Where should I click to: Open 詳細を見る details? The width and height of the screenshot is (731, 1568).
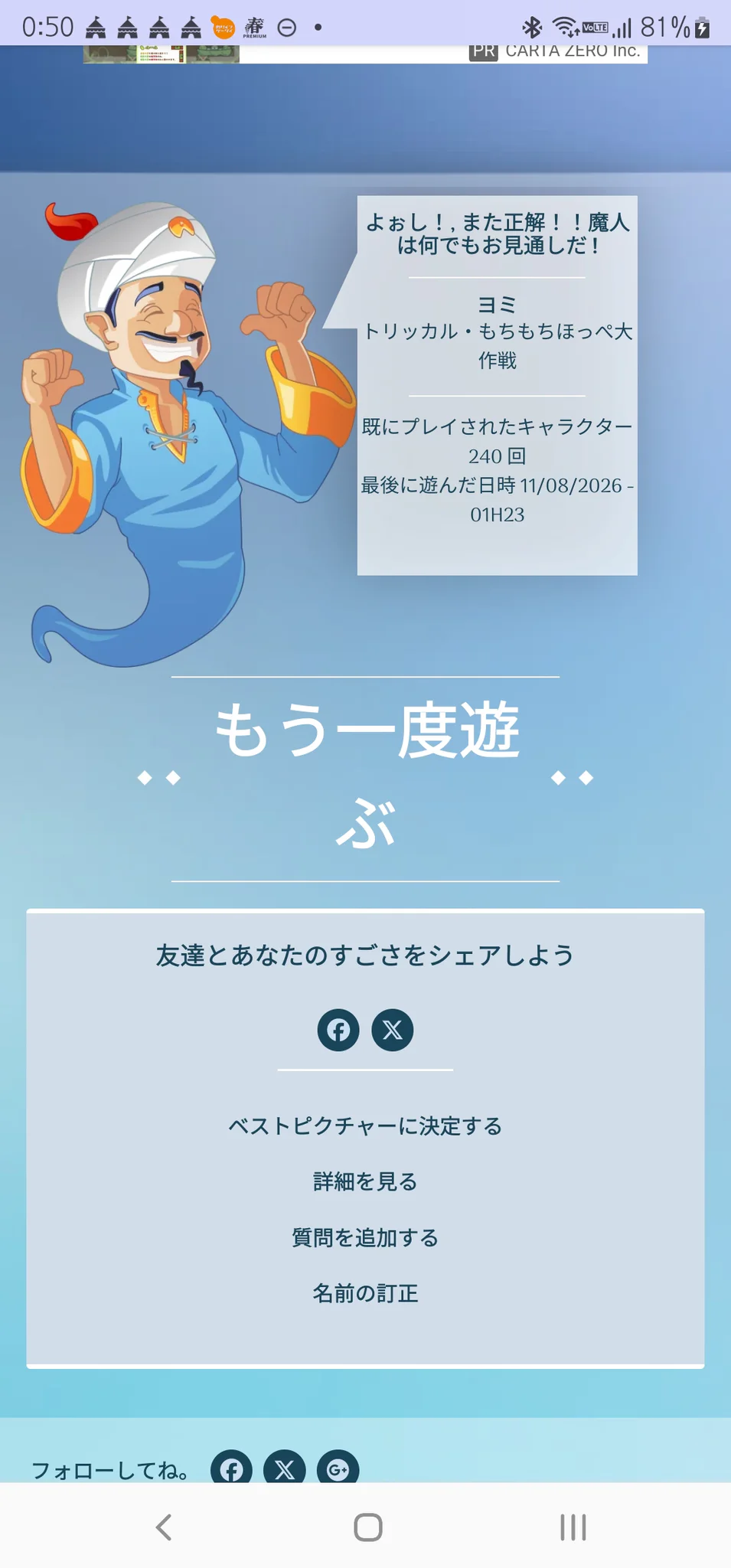pyautogui.click(x=365, y=1182)
